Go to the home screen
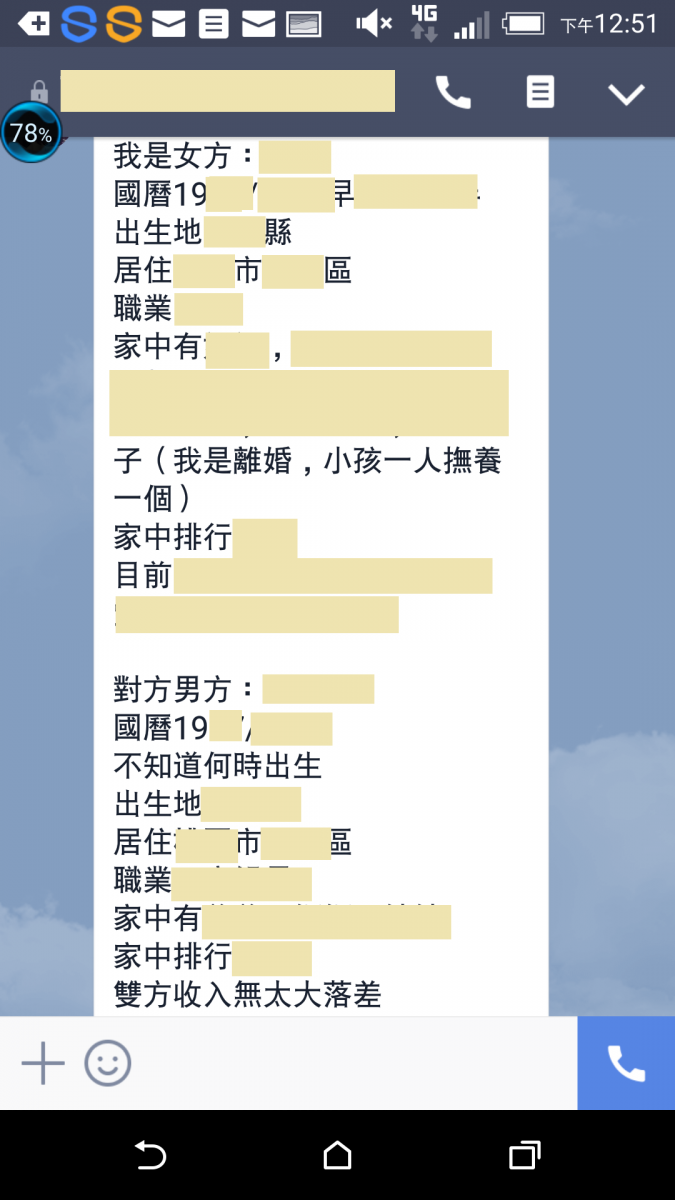The height and width of the screenshot is (1200, 675). click(x=338, y=1156)
